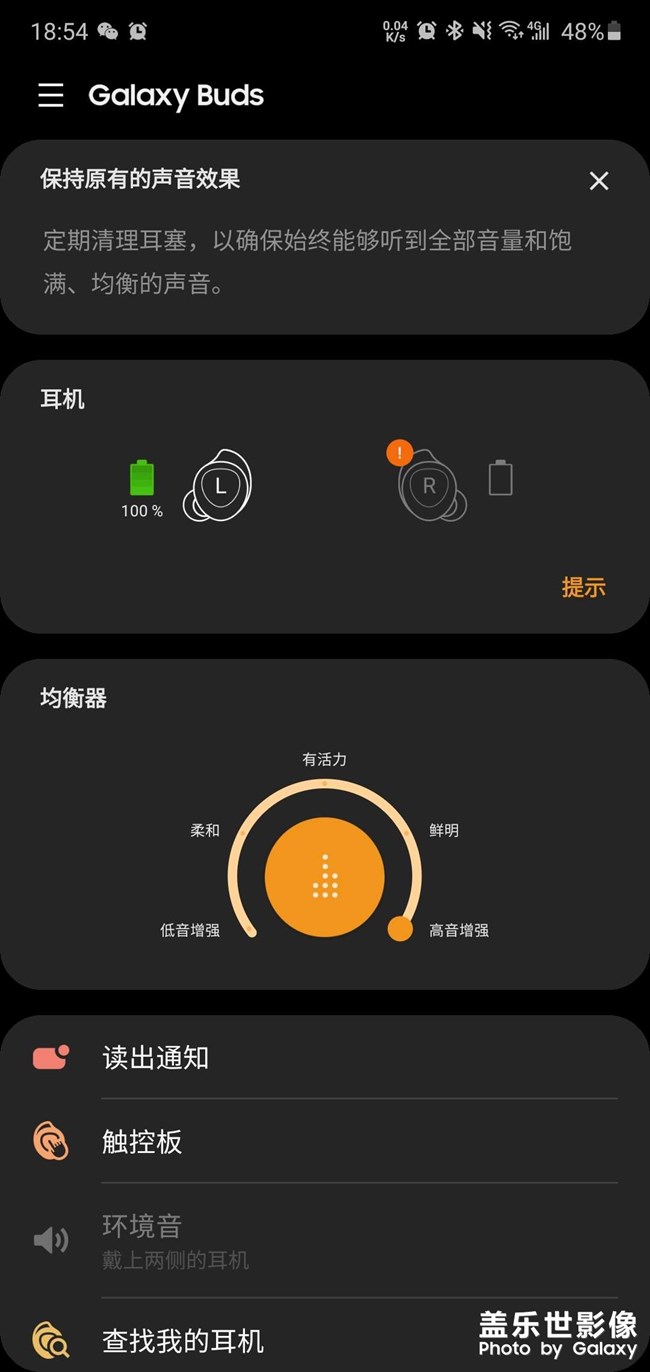
Task: Tap the center orange equalizer button
Action: tap(324, 877)
